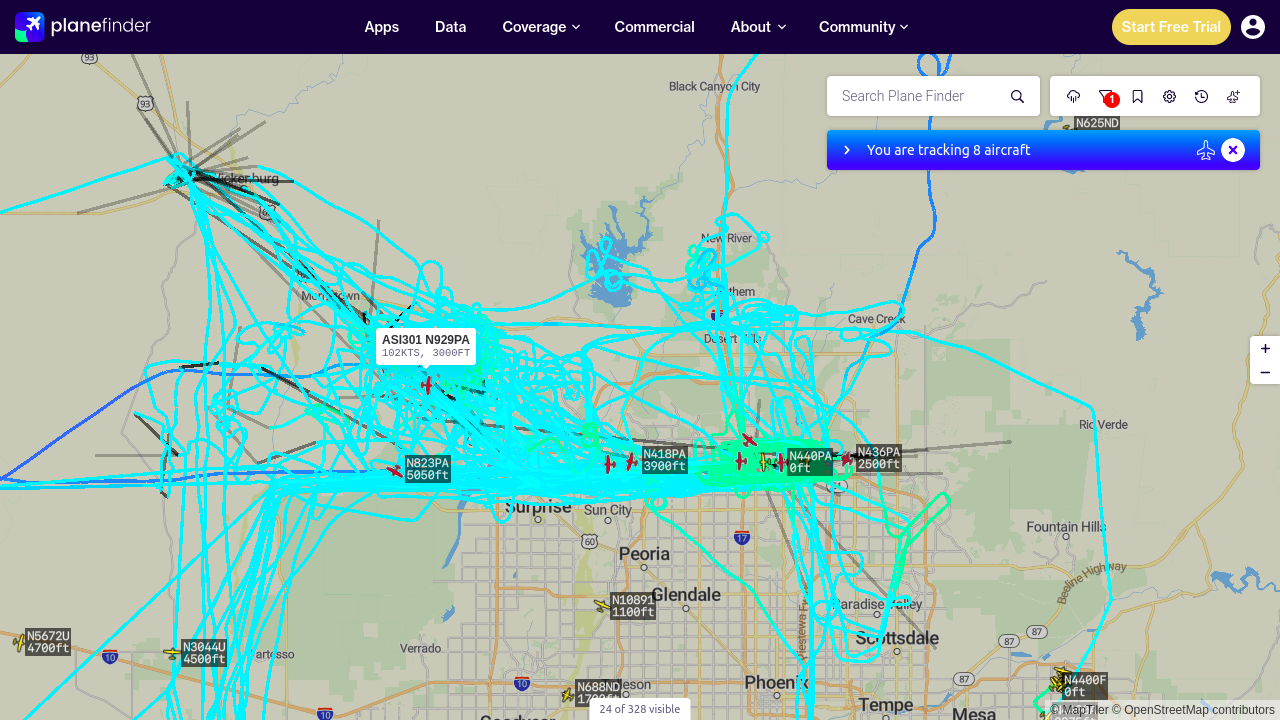This screenshot has height=720, width=1280.
Task: Expand the About dropdown menu
Action: pyautogui.click(x=758, y=27)
